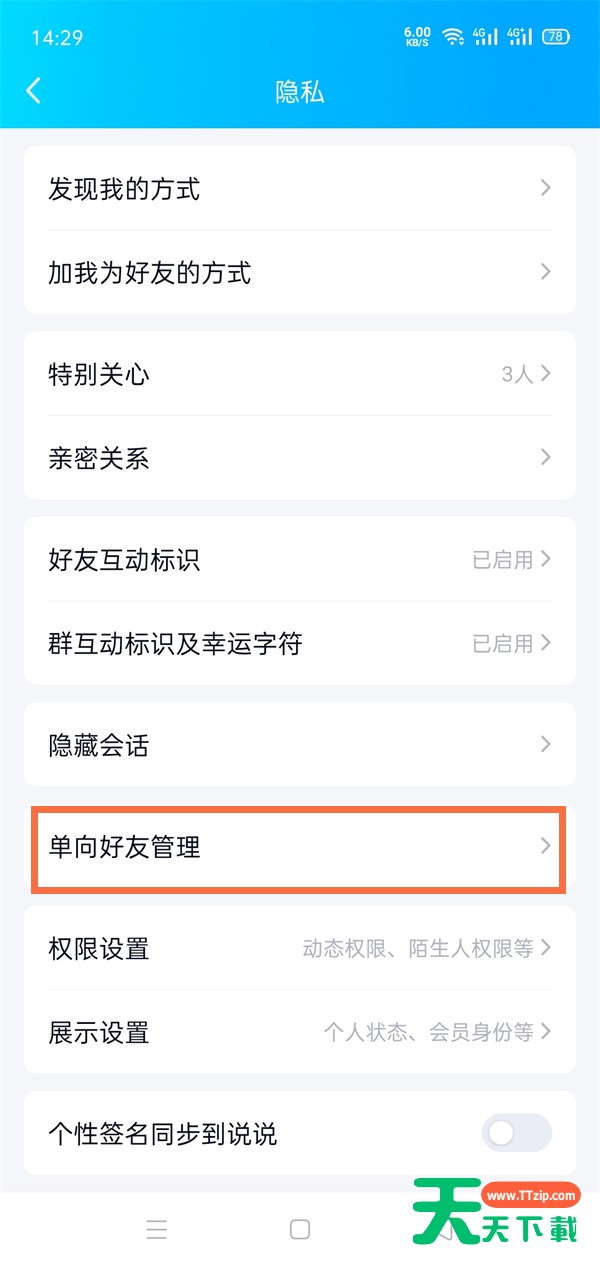Open 群互动标识及幸运字符 settings
Screen dimensions: 600x1266
tap(300, 643)
